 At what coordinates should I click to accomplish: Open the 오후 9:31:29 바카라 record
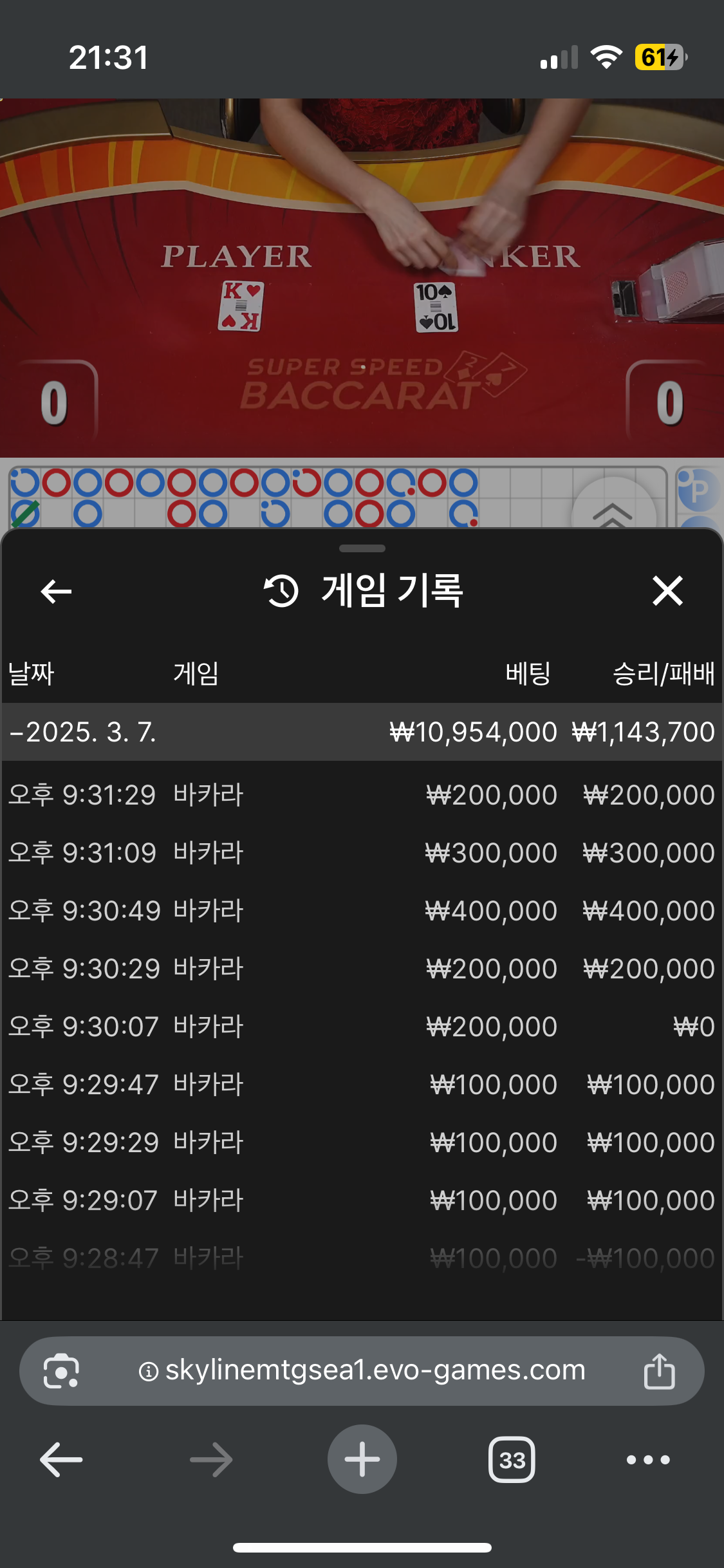(x=362, y=795)
